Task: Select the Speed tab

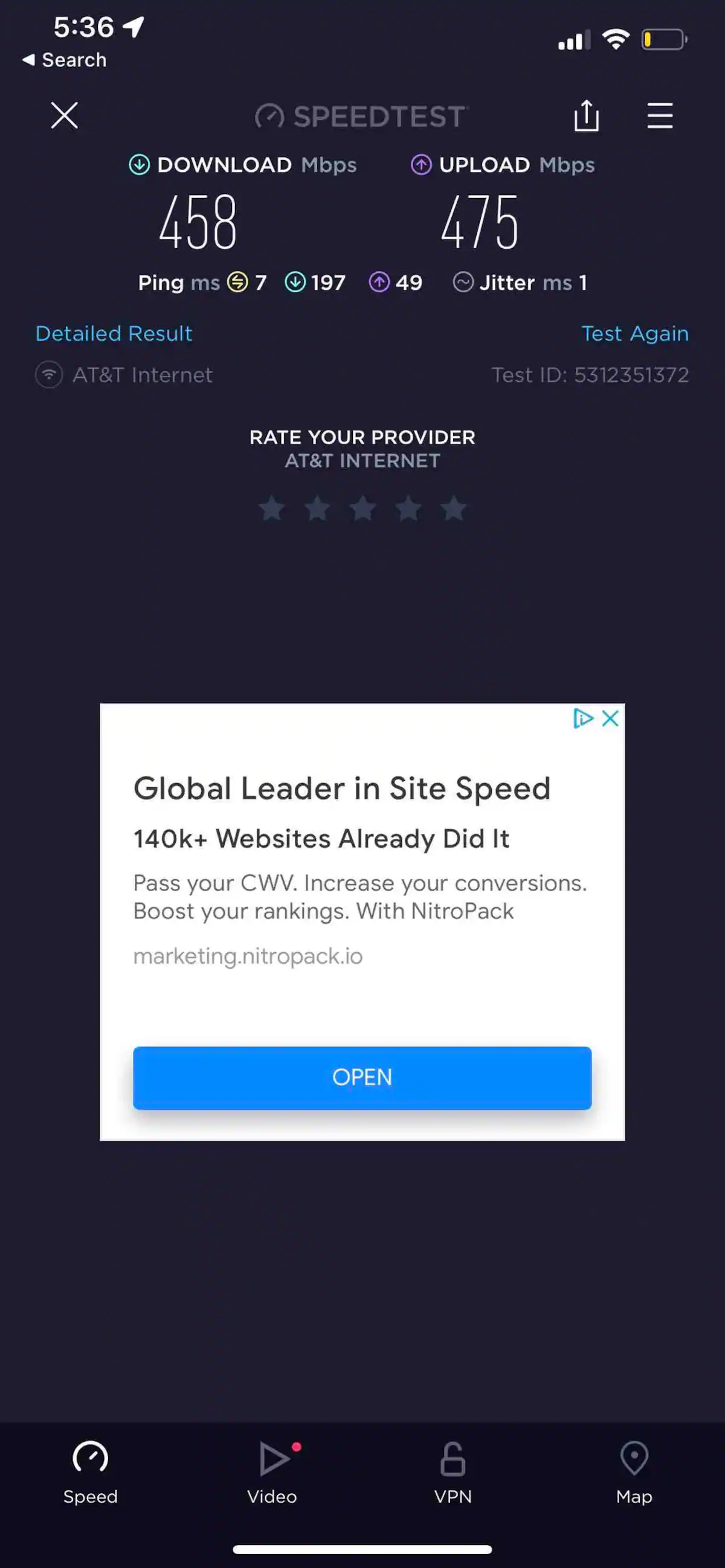Action: coord(90,1472)
